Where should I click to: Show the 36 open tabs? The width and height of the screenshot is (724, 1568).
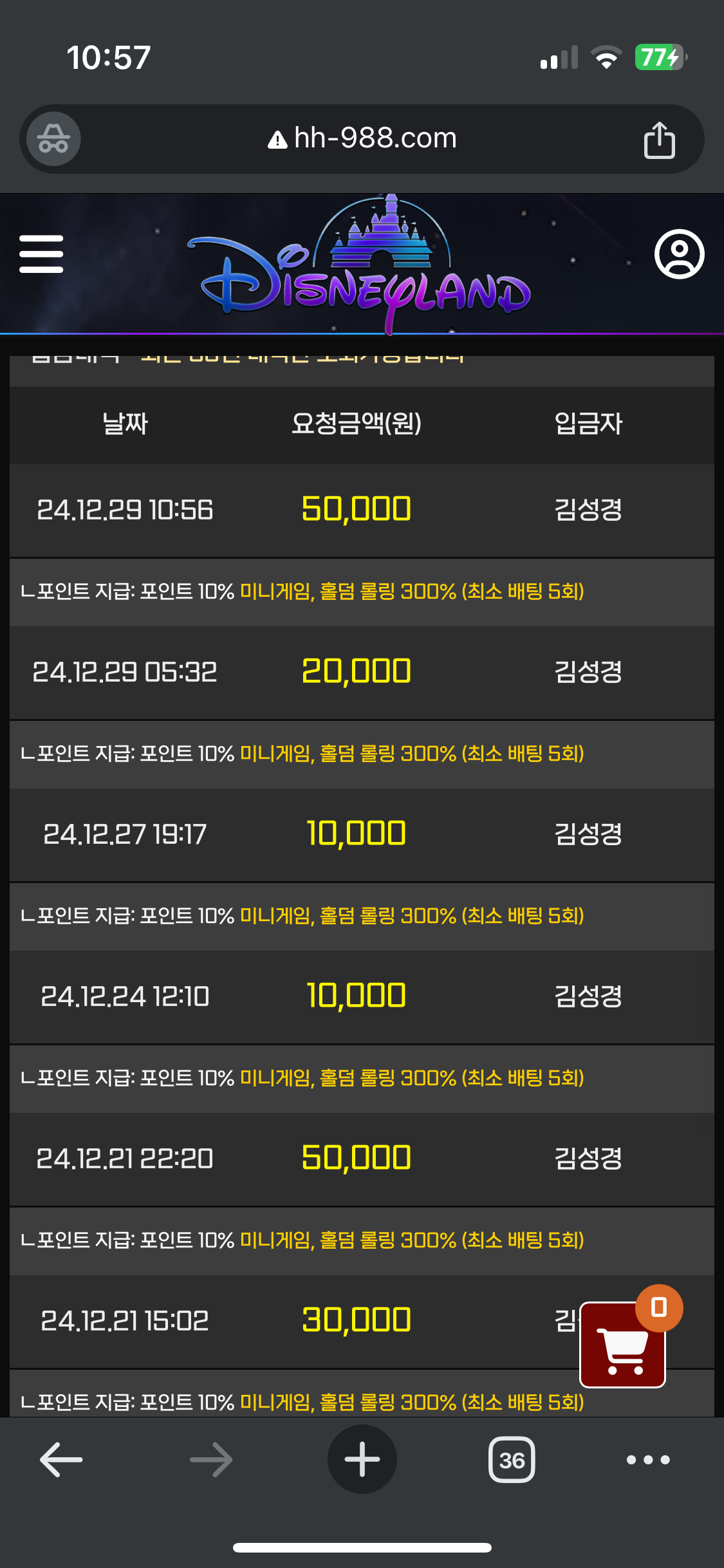pyautogui.click(x=512, y=1459)
